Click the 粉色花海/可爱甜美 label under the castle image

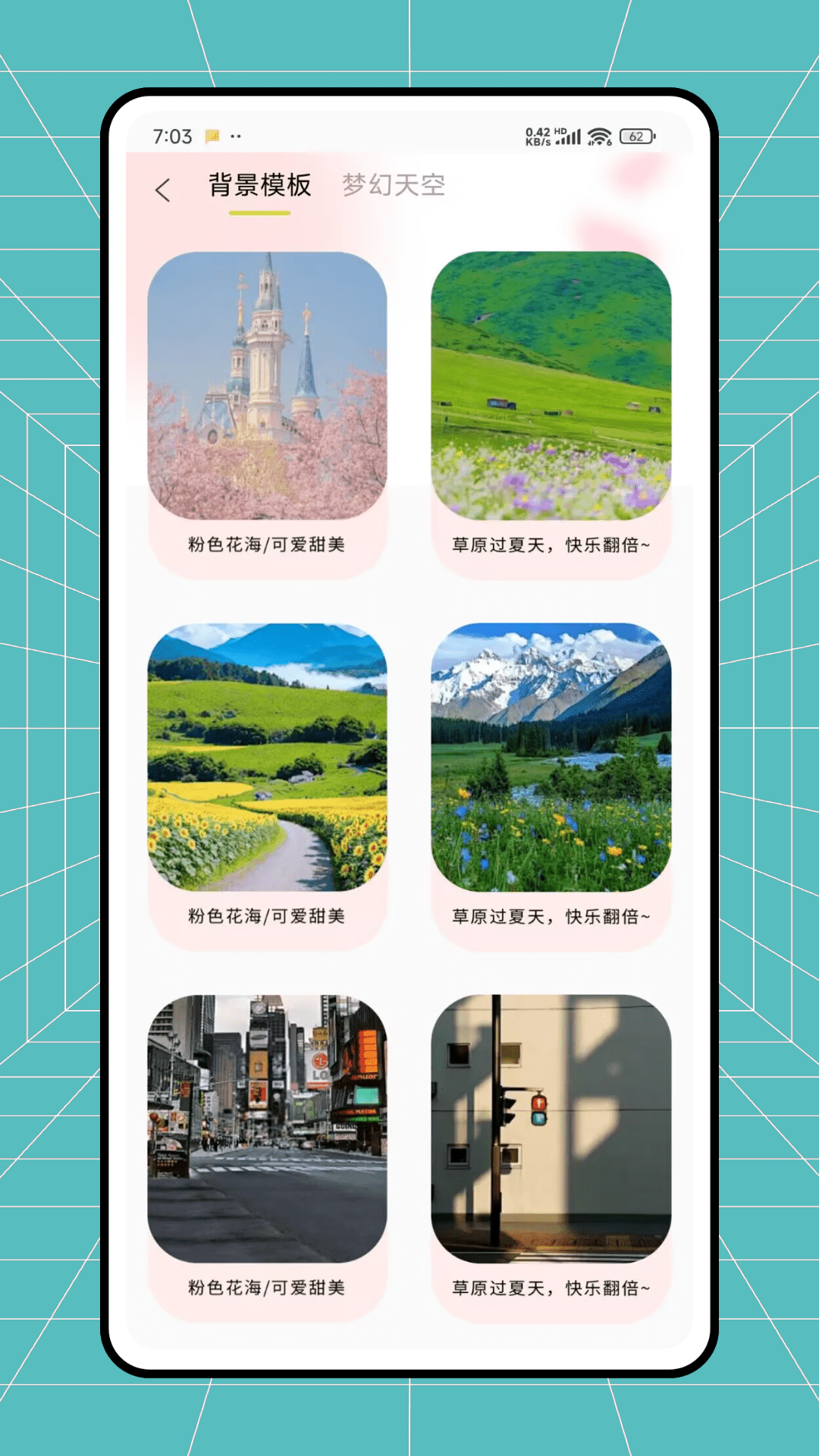pos(267,545)
